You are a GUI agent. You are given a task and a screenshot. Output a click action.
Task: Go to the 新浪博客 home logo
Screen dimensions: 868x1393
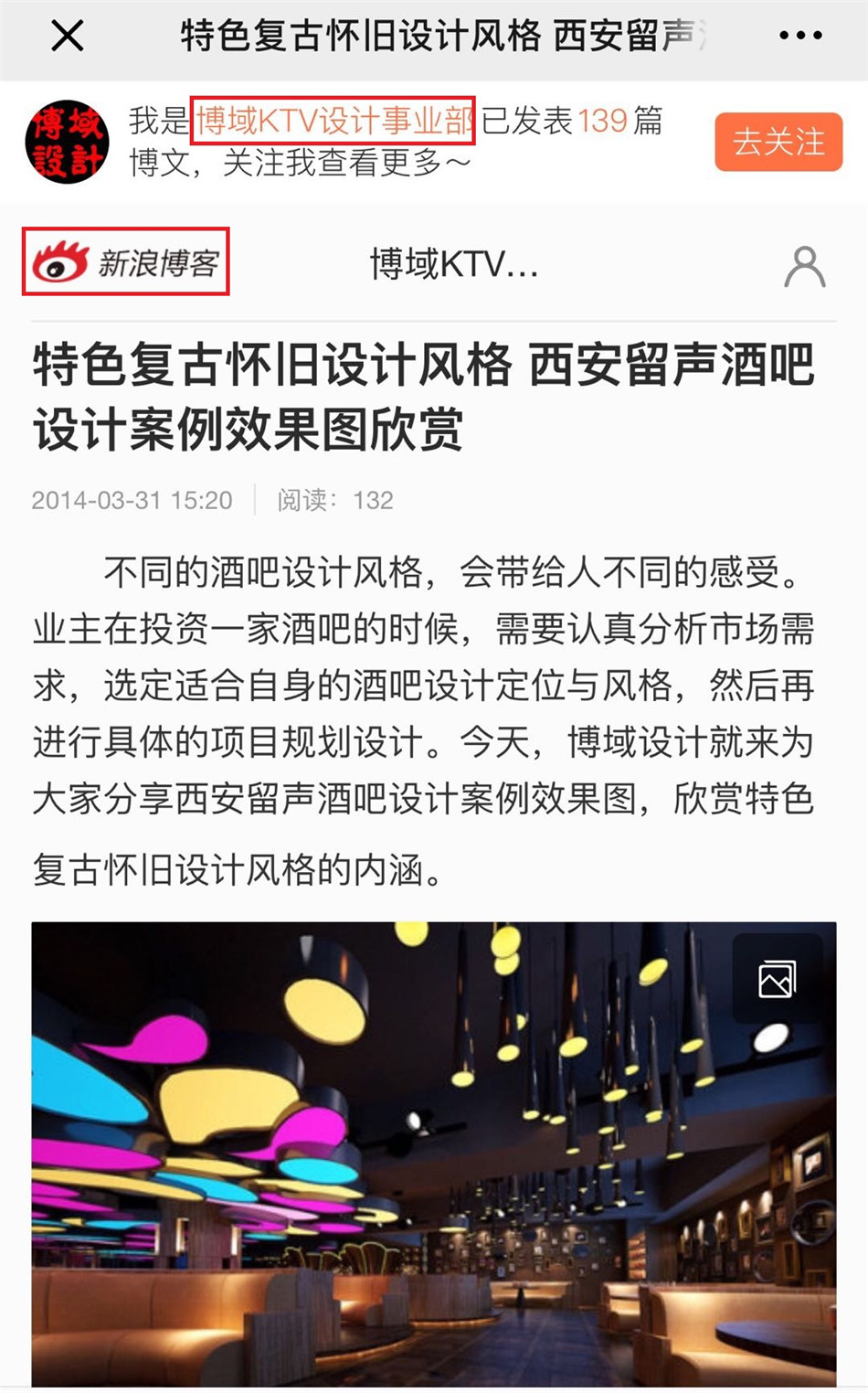coord(126,262)
